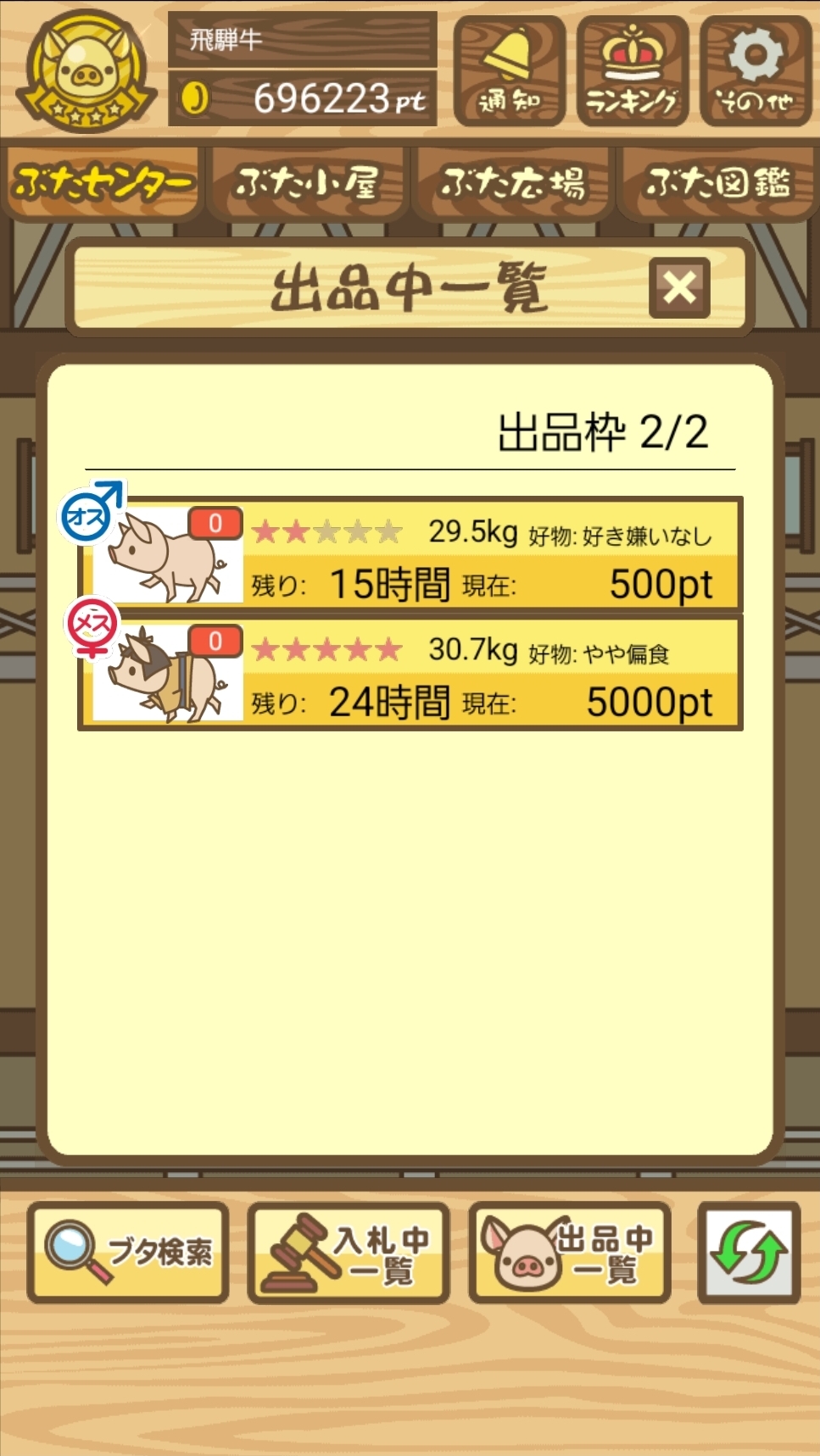
Task: Open the ランキング ranking button
Action: coord(633,71)
